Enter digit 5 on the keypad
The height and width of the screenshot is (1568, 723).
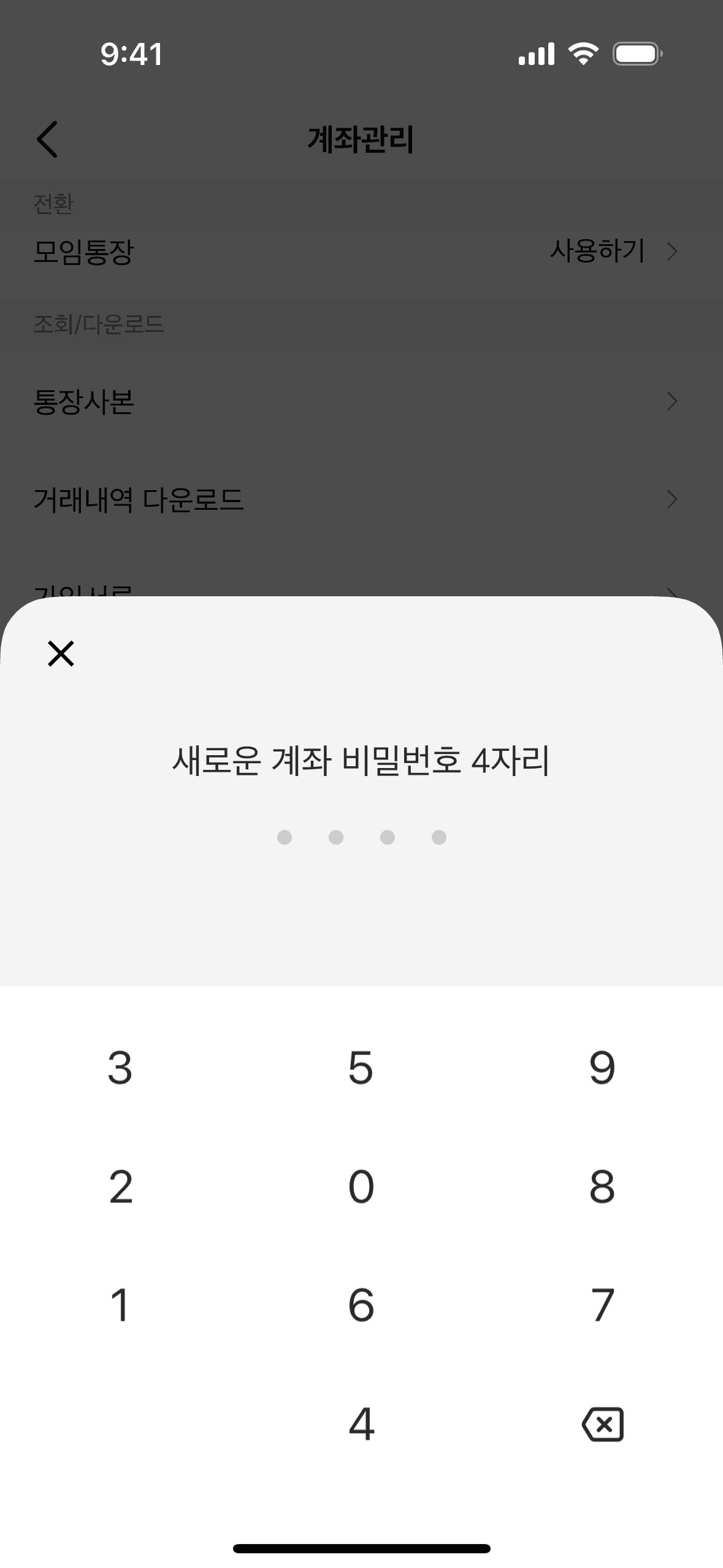[x=361, y=1067]
